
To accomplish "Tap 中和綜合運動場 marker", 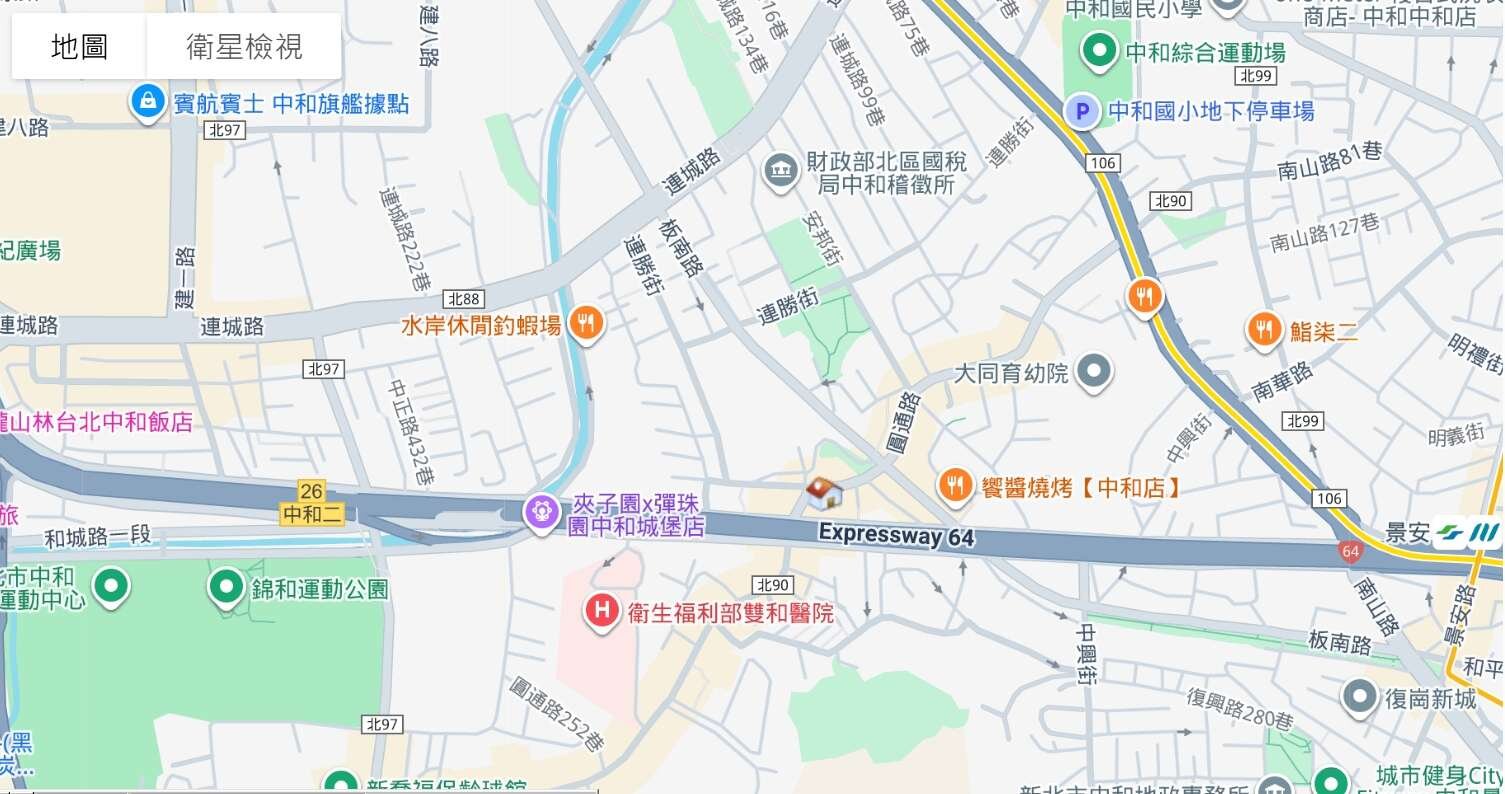I will pos(1101,49).
